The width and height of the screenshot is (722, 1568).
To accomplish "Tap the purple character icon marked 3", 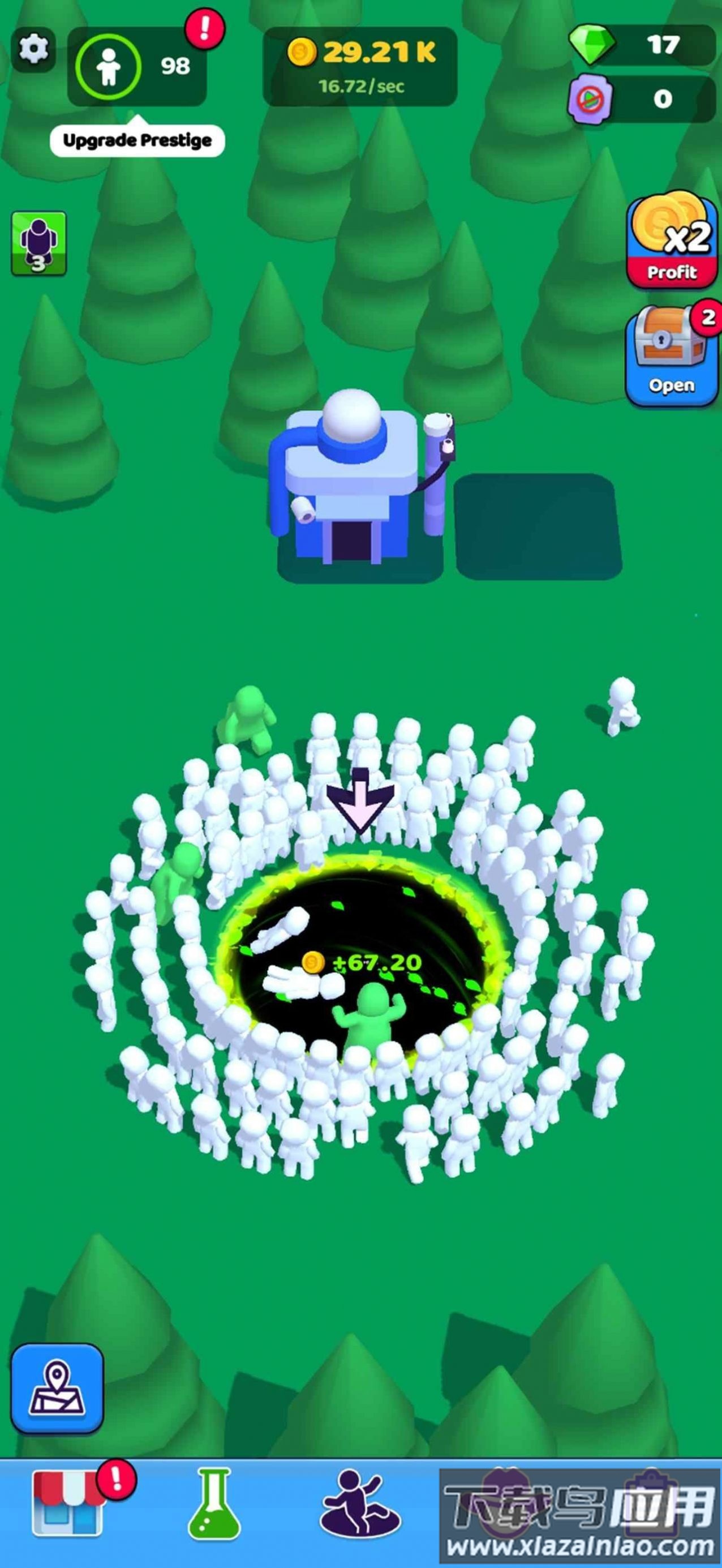I will (x=38, y=243).
